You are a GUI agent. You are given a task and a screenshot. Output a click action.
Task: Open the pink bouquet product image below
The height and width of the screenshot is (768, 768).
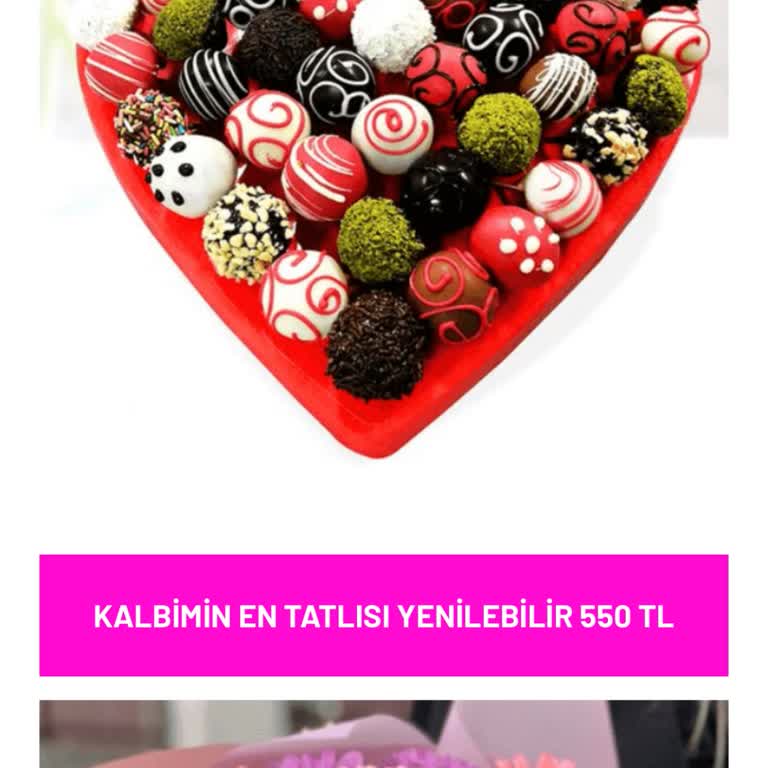384,735
